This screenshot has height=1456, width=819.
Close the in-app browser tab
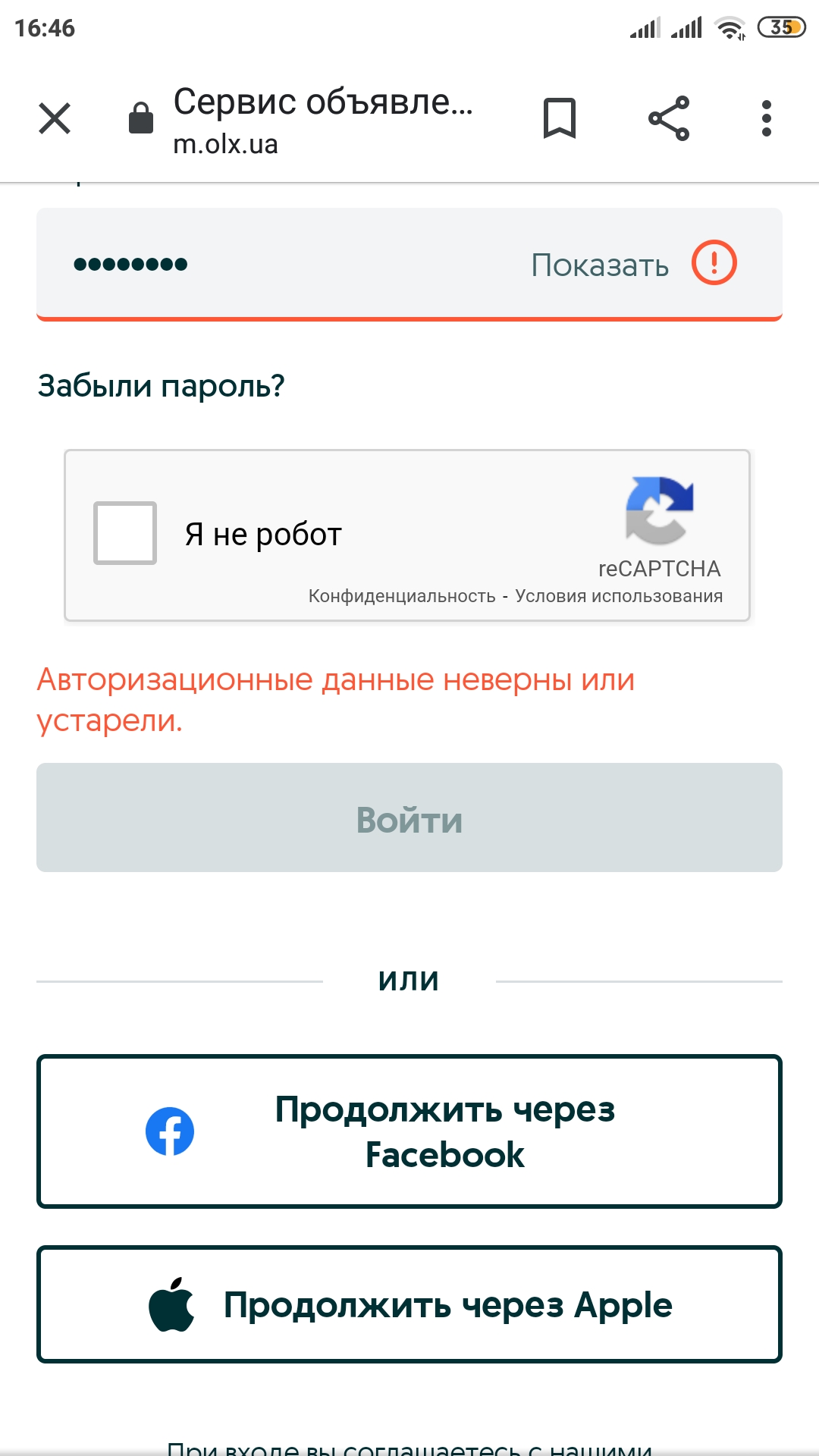(x=55, y=118)
